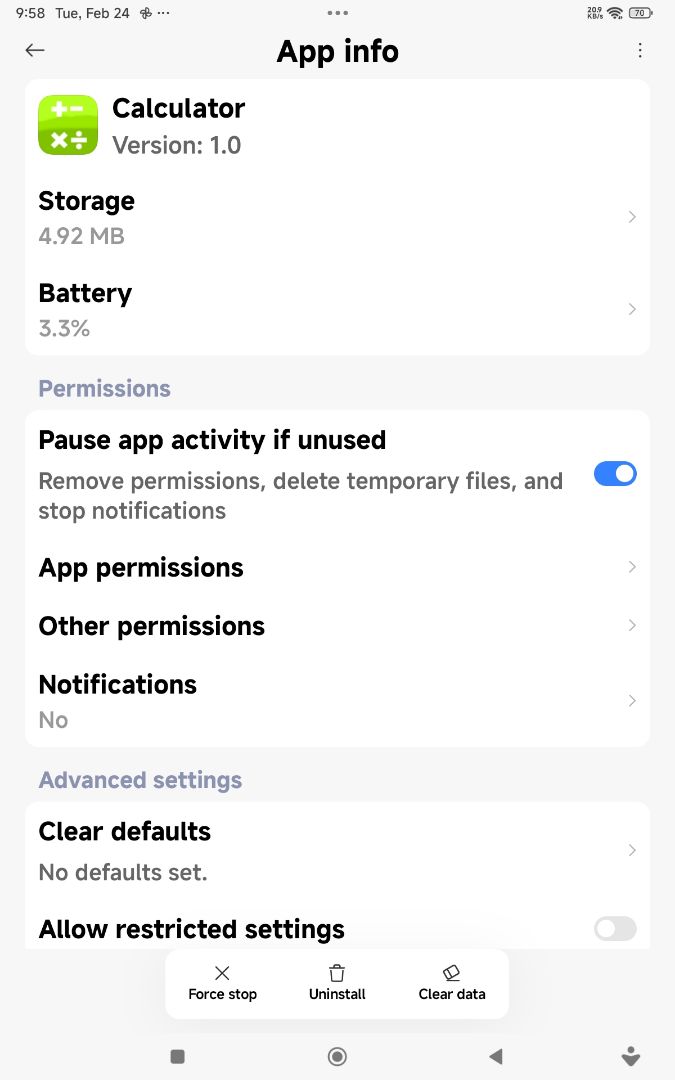Open Notifications settings
The height and width of the screenshot is (1080, 675).
[x=337, y=701]
